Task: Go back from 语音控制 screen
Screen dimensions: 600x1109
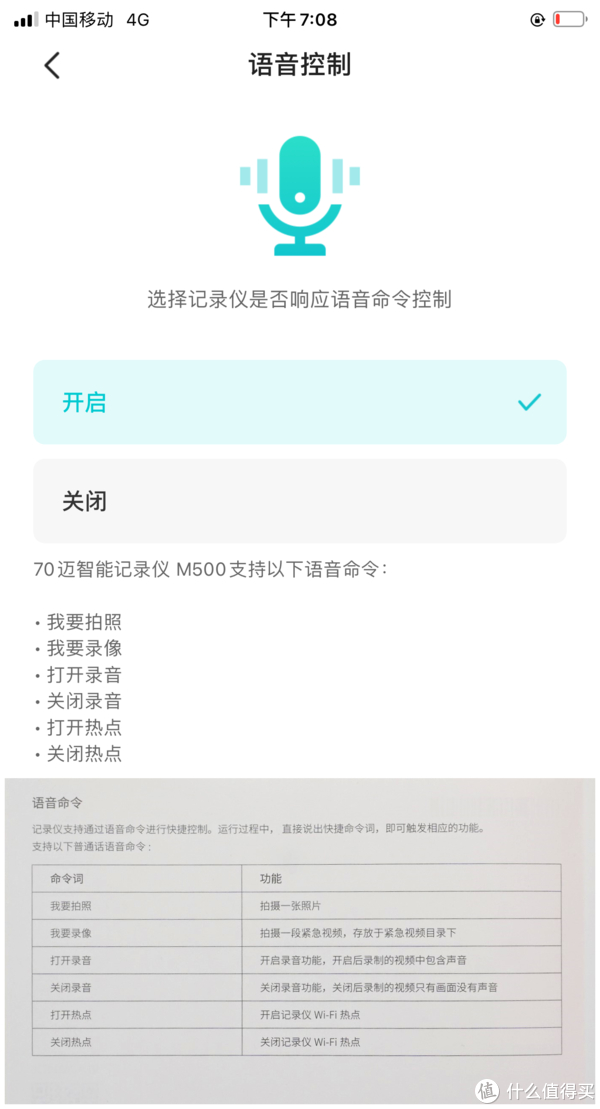Action: [x=52, y=65]
